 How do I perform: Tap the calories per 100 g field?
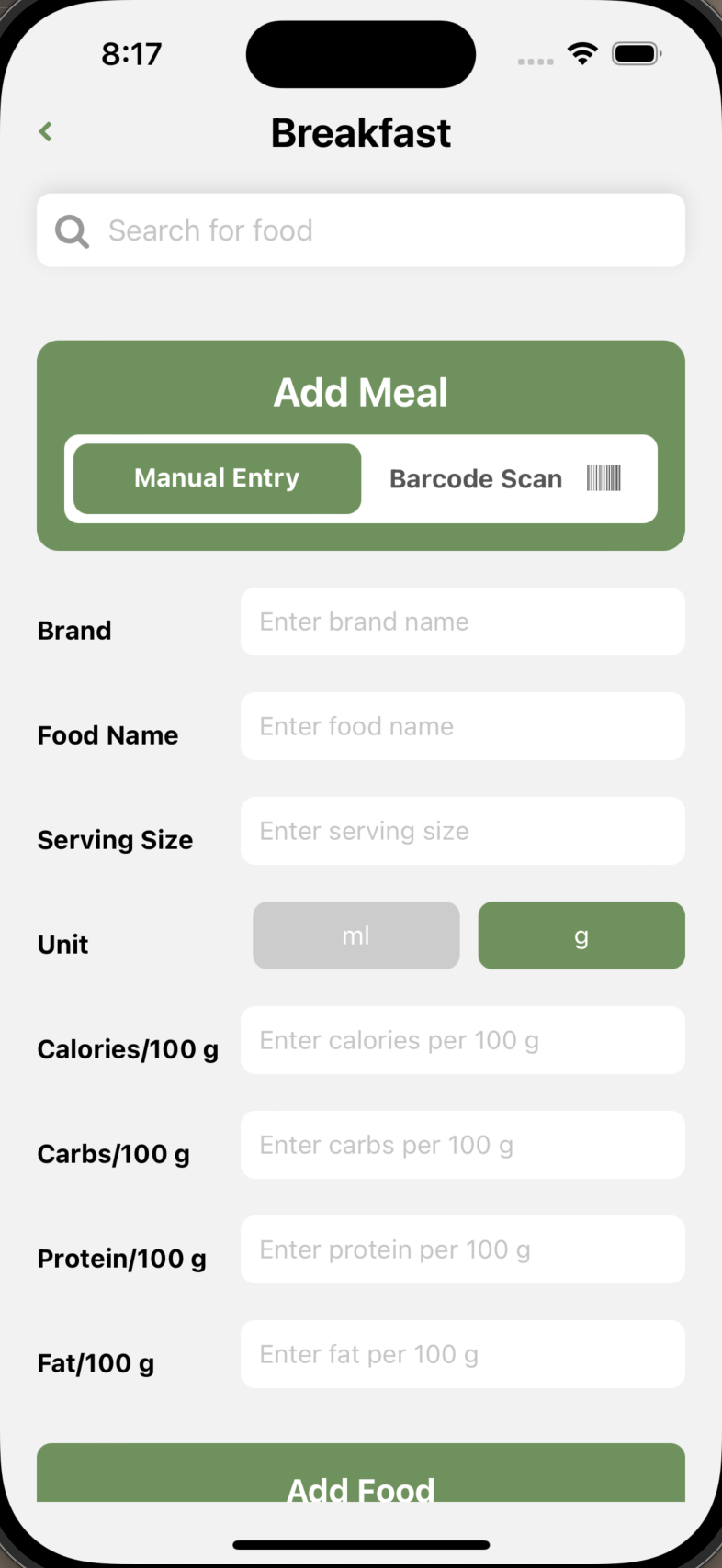463,1040
